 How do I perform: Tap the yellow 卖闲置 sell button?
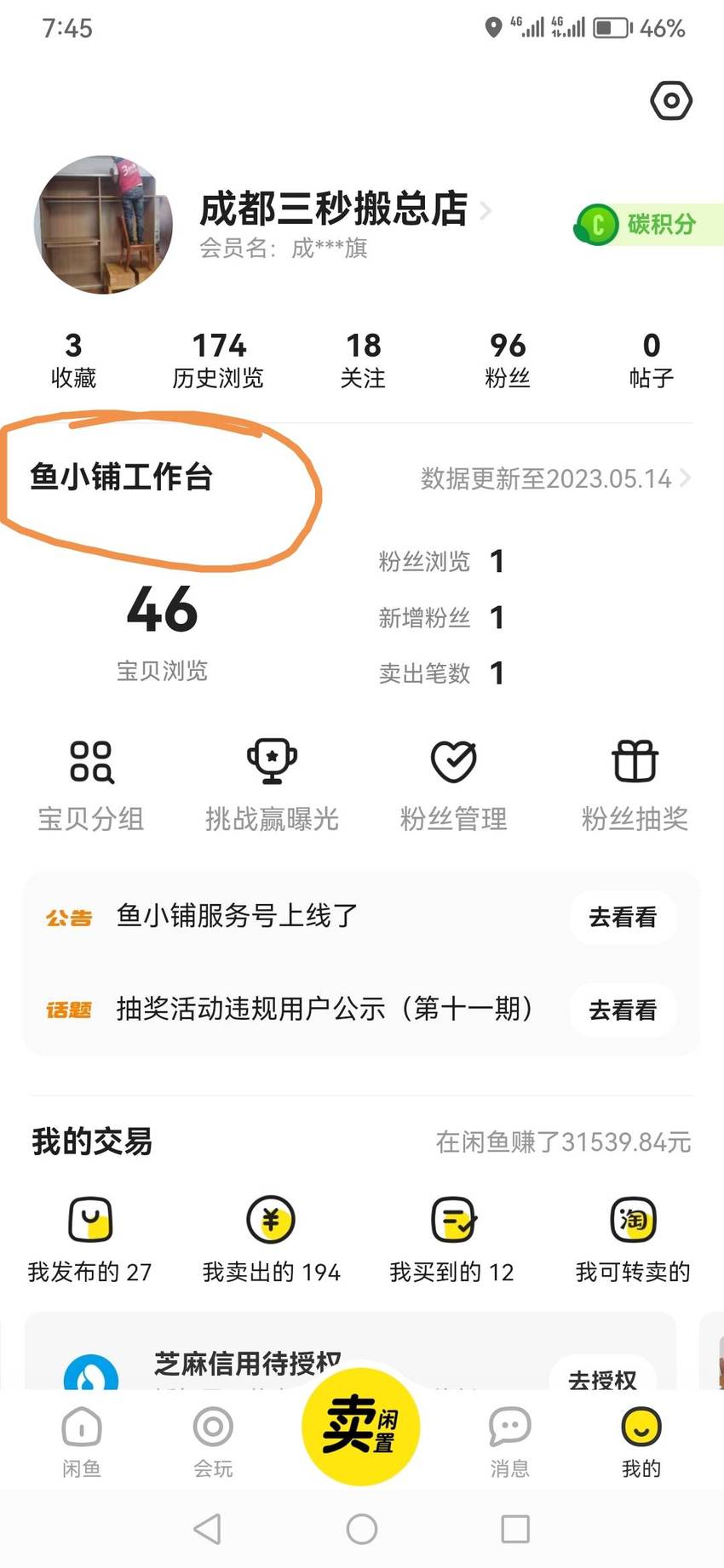[x=361, y=1427]
